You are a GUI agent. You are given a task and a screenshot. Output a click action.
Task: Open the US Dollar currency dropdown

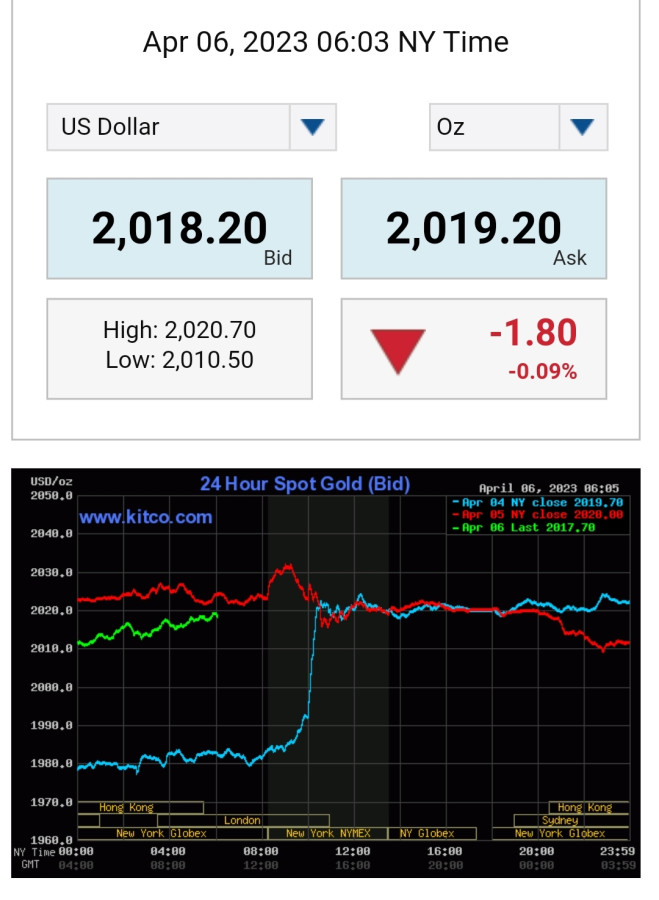pos(313,127)
